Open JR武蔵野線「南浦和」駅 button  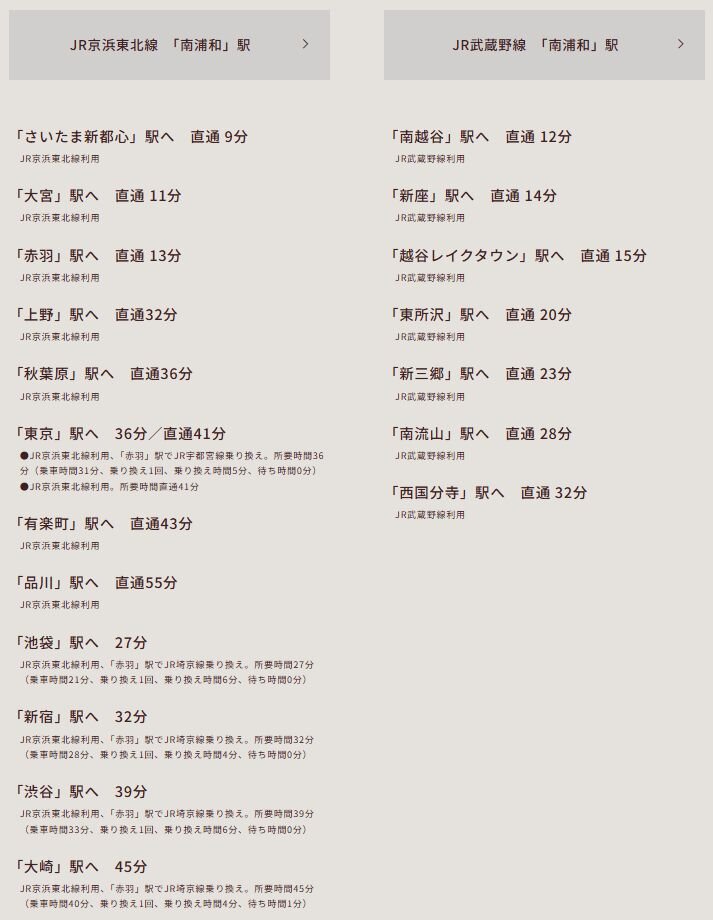544,45
